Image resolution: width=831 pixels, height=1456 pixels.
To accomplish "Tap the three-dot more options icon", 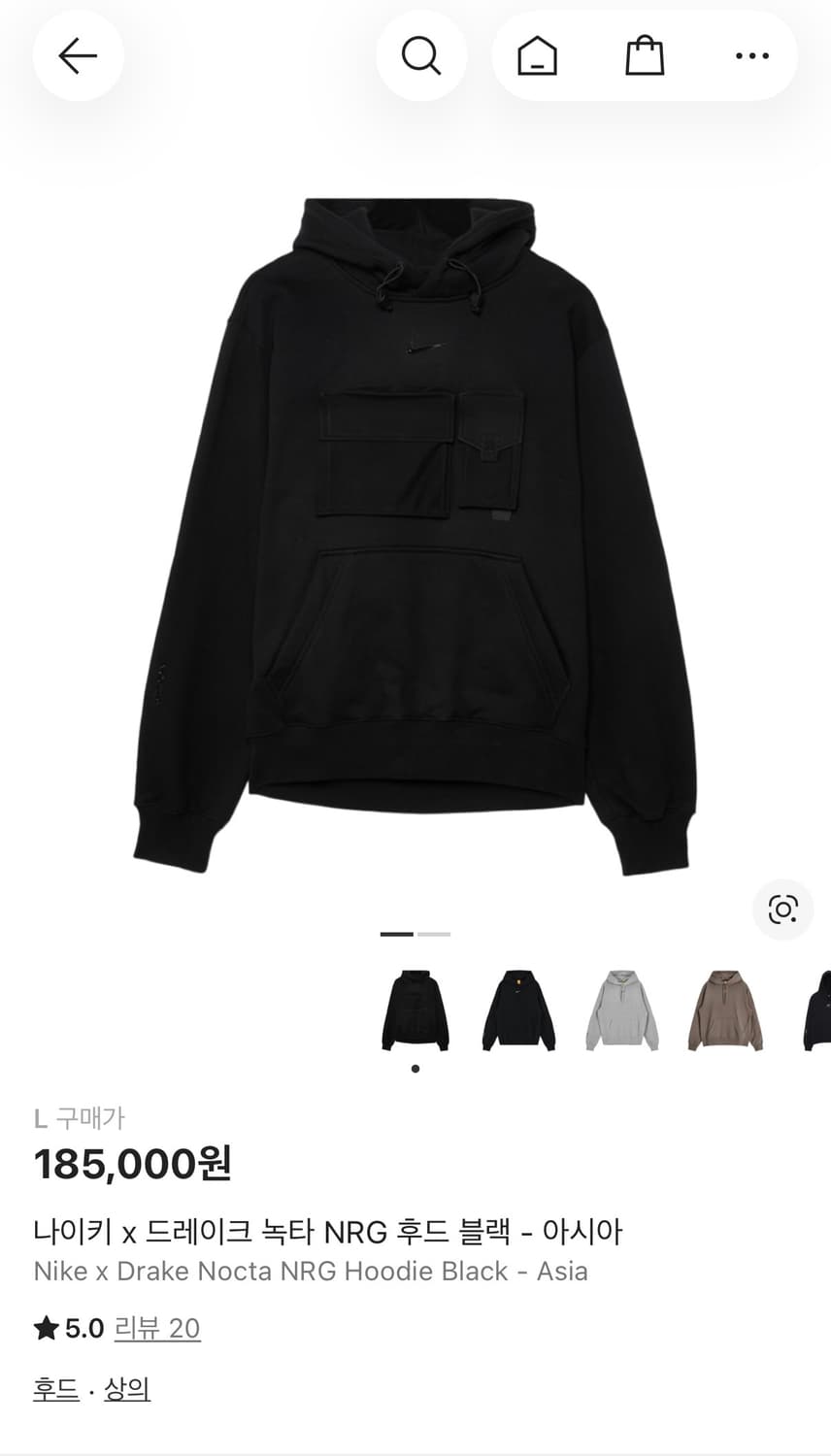I will 752,55.
